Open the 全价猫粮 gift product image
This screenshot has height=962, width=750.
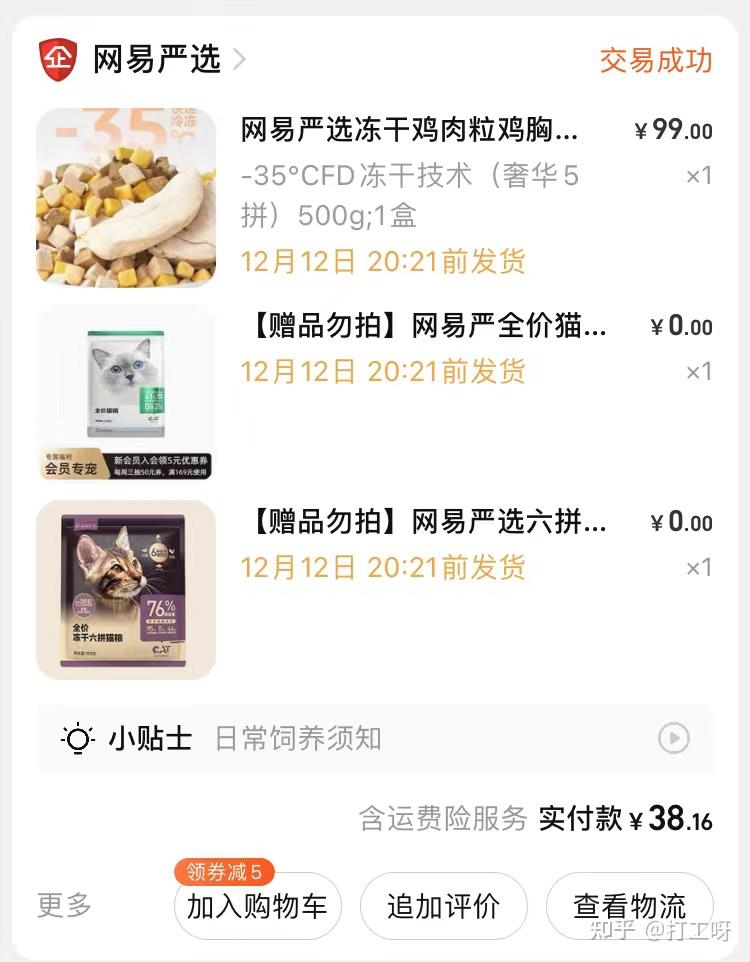(x=126, y=393)
